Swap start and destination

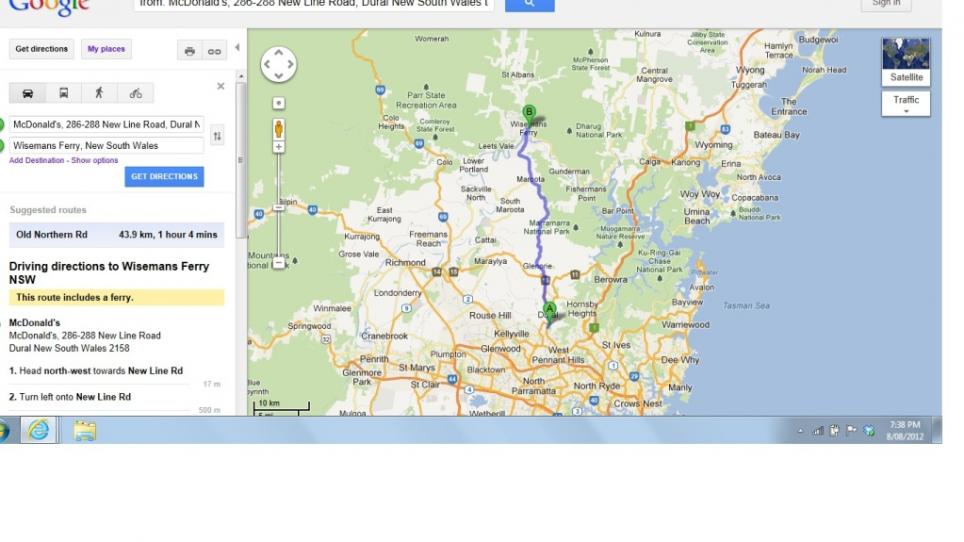click(217, 135)
